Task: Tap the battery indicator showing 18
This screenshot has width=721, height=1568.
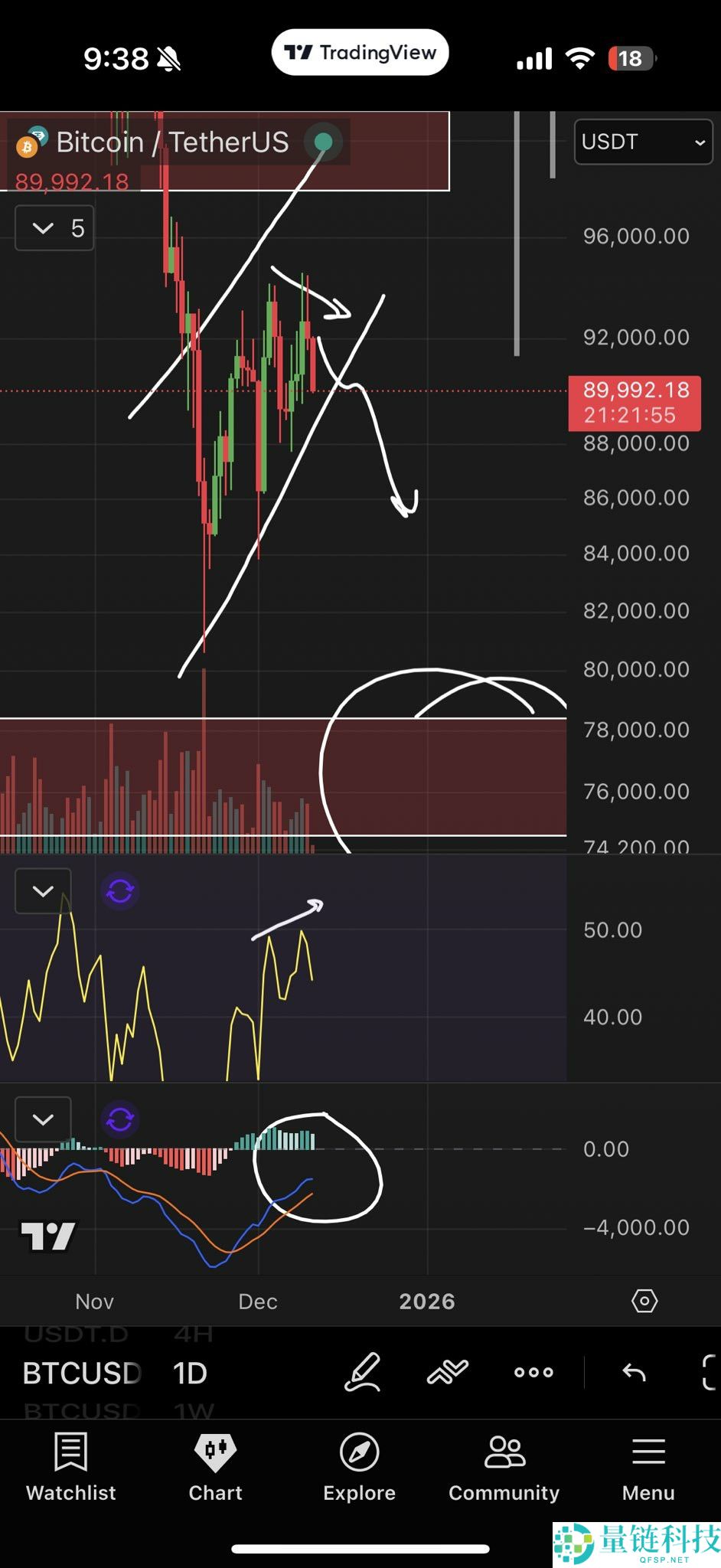Action: (629, 57)
